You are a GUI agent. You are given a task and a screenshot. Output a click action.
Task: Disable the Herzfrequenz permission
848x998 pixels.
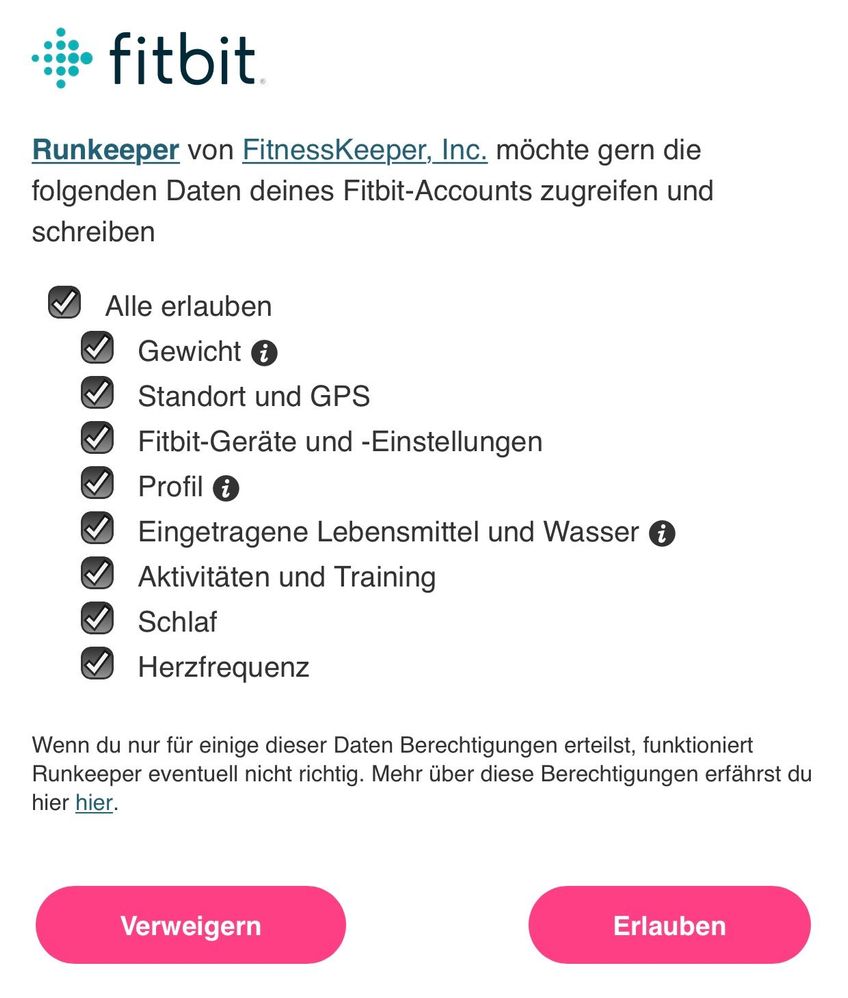[x=97, y=664]
